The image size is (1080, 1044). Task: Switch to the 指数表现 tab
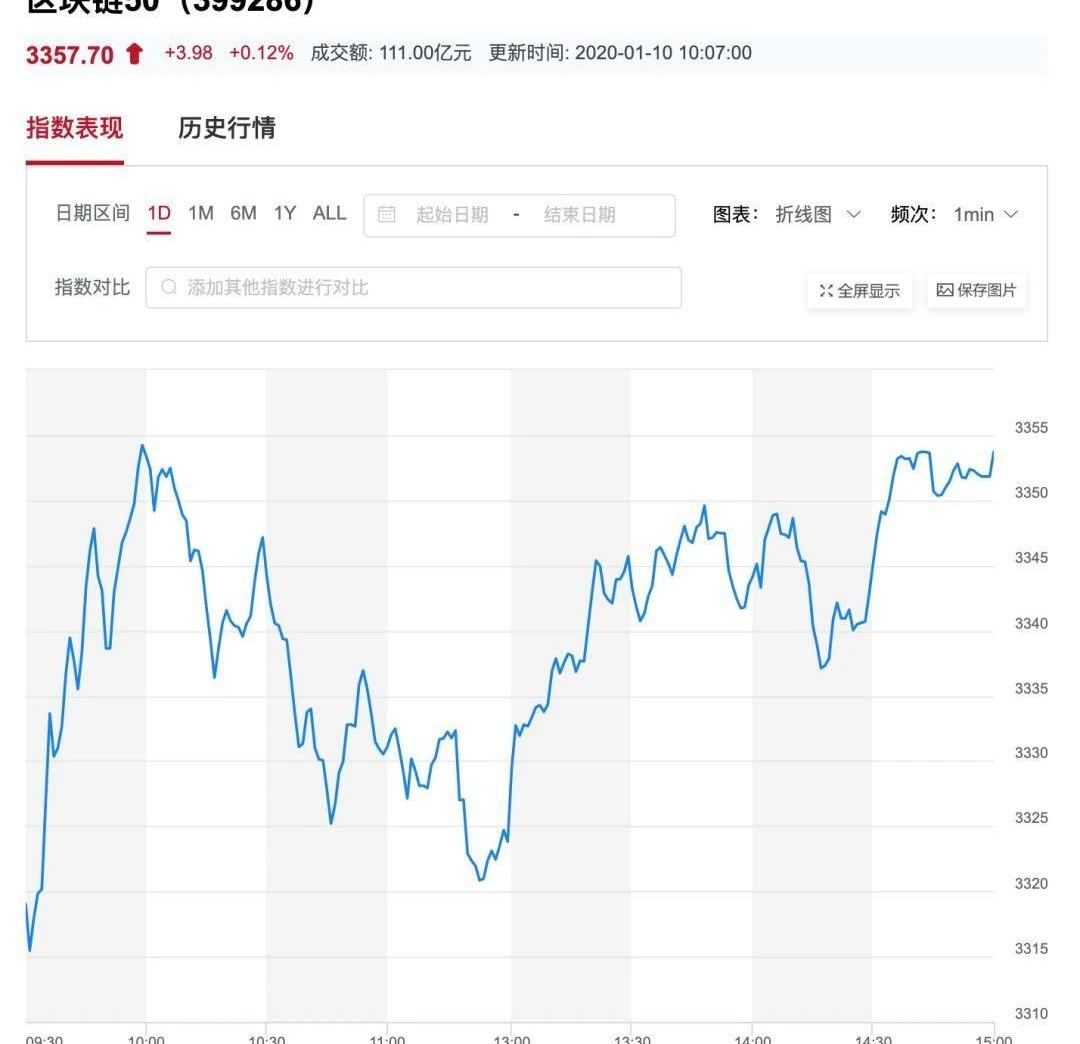[x=75, y=128]
